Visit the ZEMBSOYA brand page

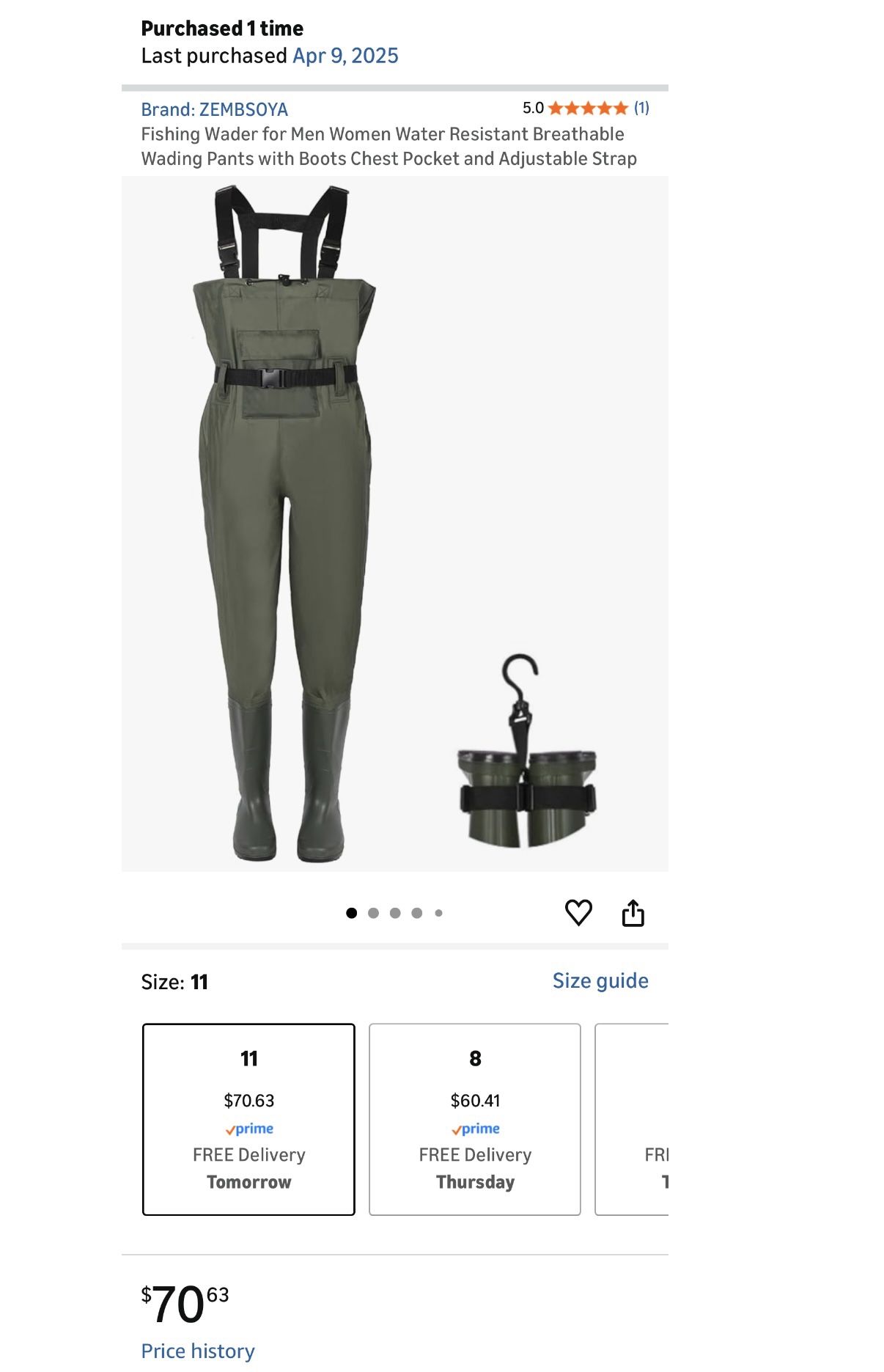pyautogui.click(x=214, y=110)
